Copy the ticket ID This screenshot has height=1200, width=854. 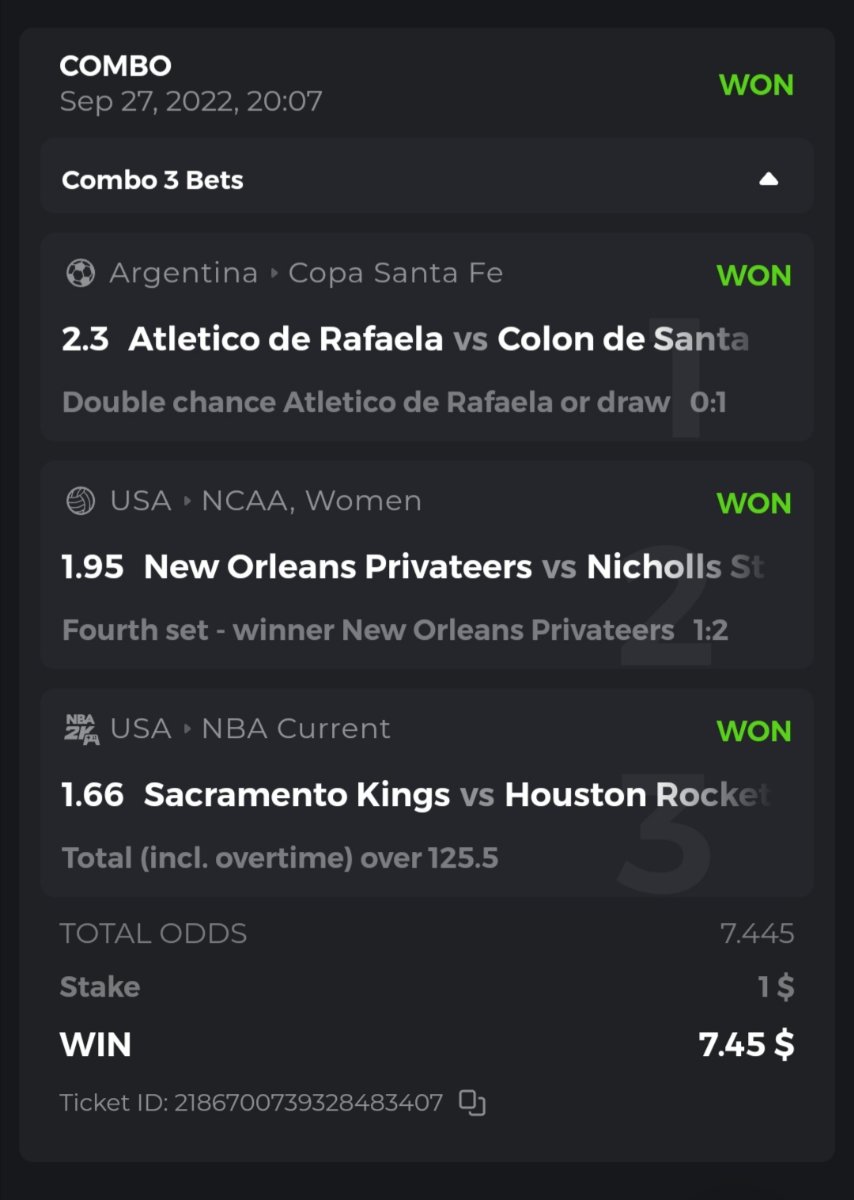point(472,1103)
